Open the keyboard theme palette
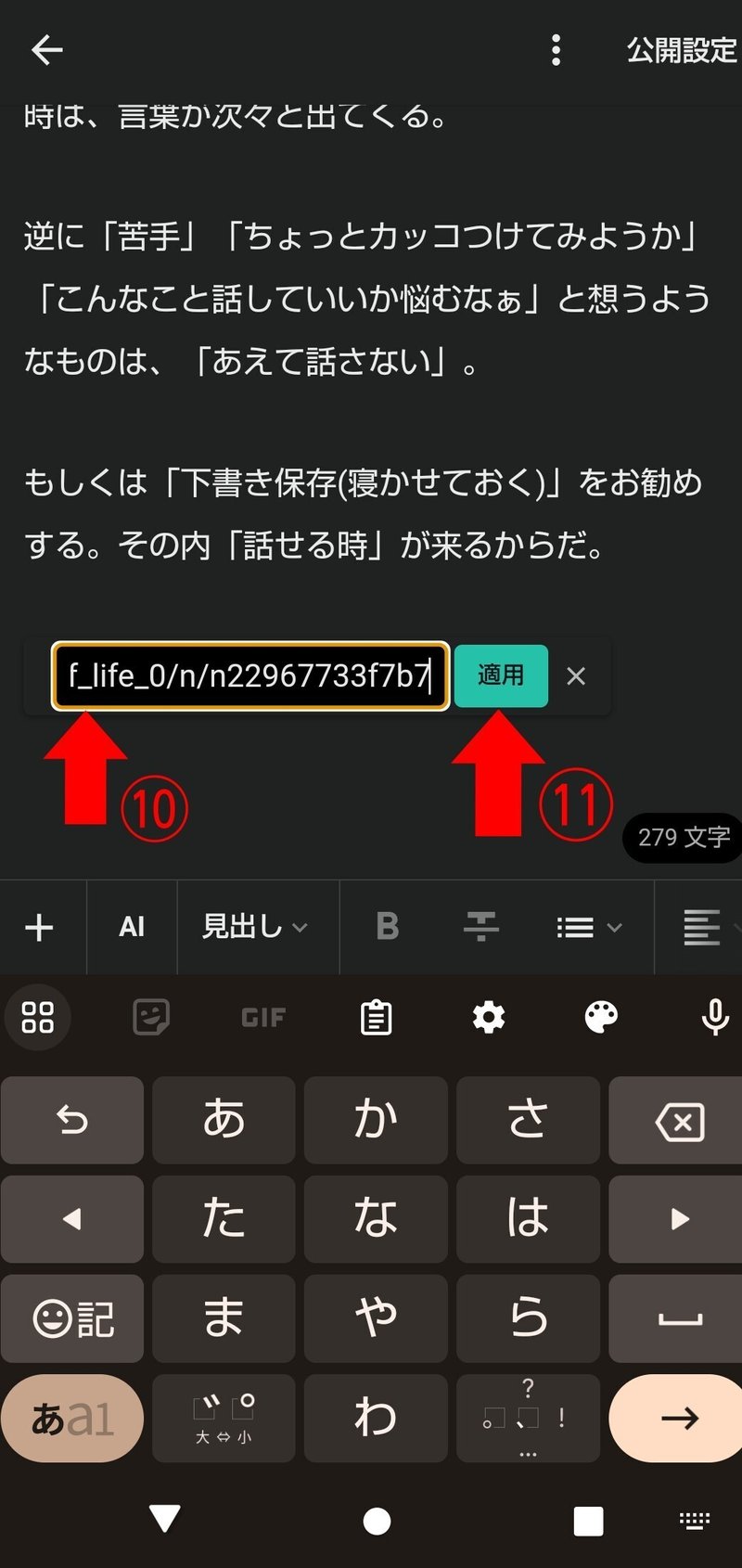Image resolution: width=742 pixels, height=1568 pixels. tap(601, 1018)
